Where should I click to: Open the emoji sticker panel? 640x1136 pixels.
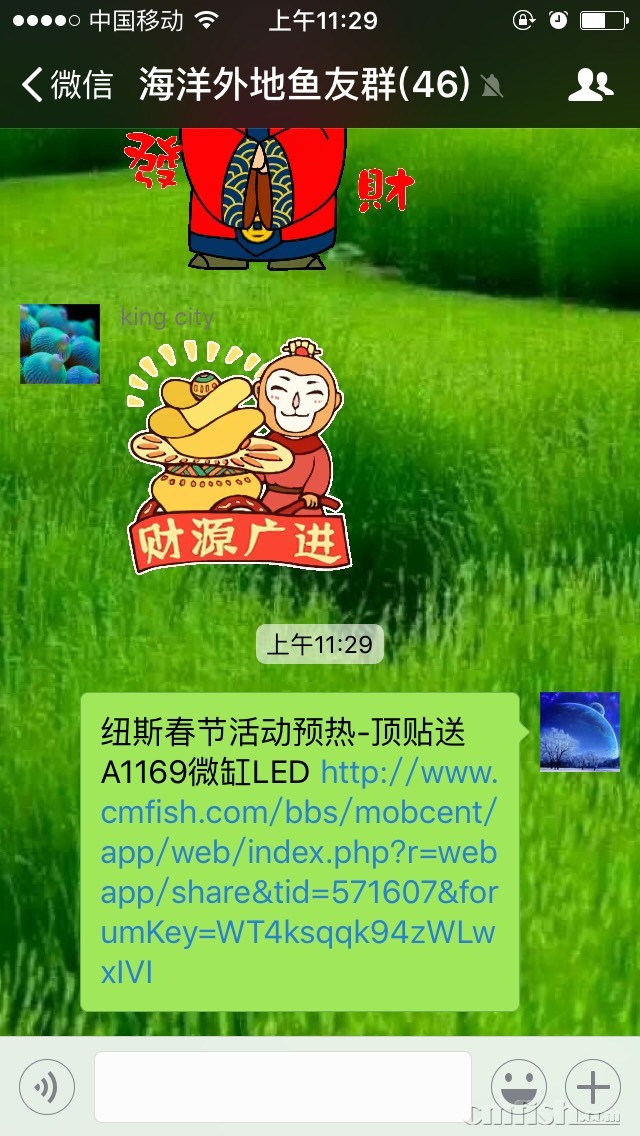pos(518,1086)
